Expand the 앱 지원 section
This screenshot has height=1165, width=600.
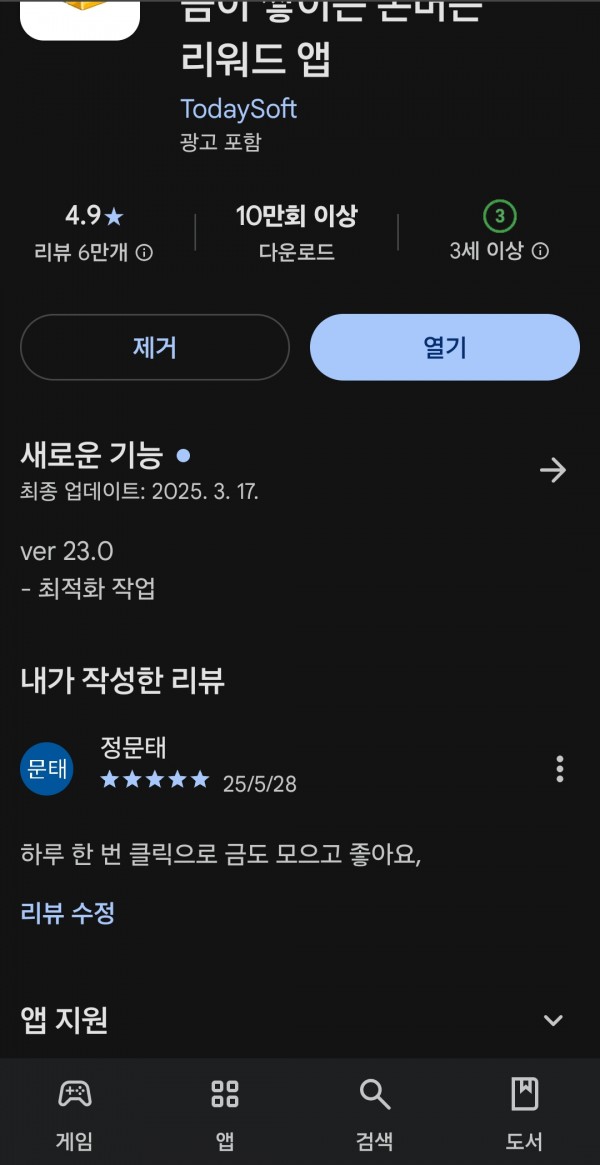click(x=553, y=1020)
